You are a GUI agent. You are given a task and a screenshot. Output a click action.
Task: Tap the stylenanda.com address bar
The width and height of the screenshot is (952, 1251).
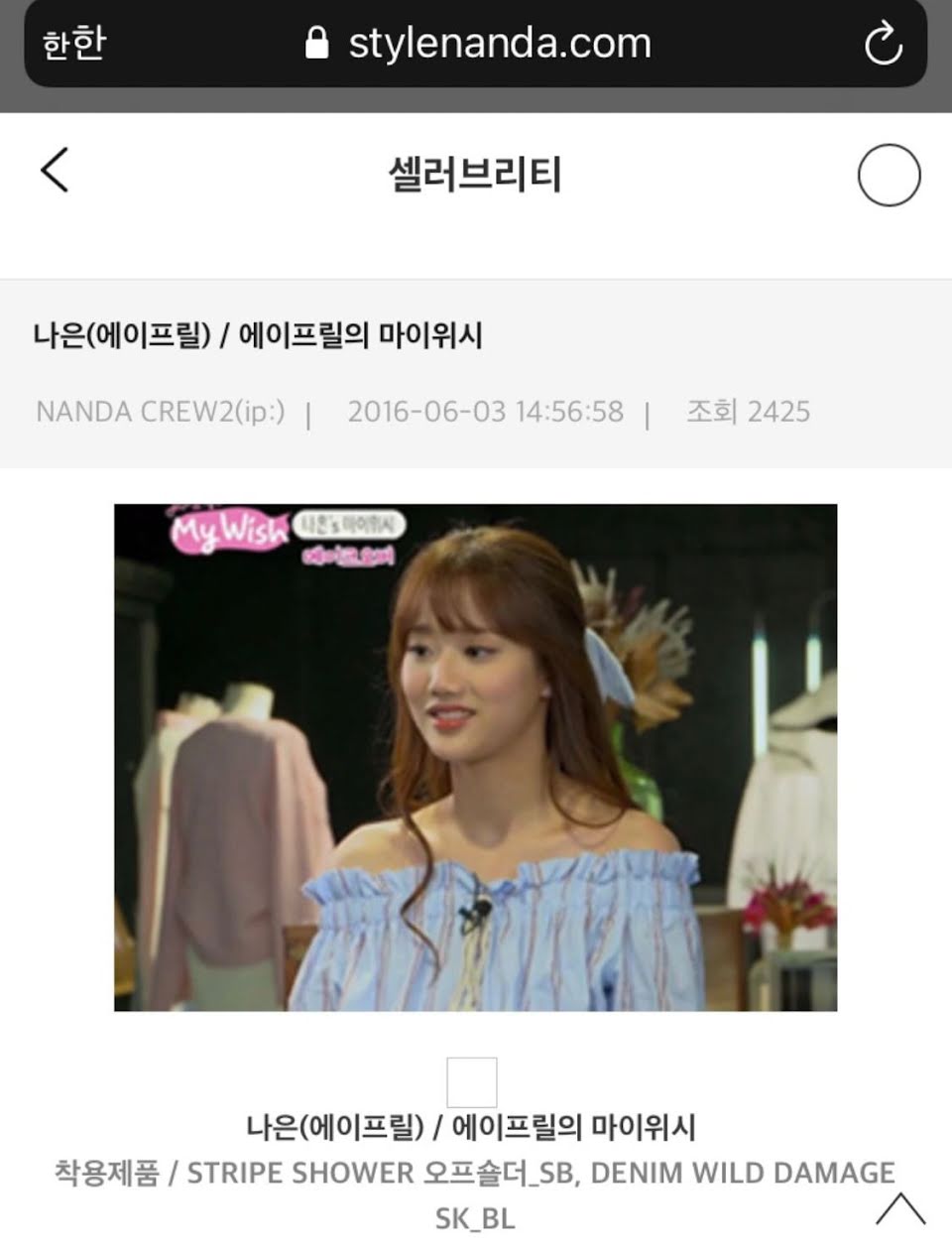[478, 44]
